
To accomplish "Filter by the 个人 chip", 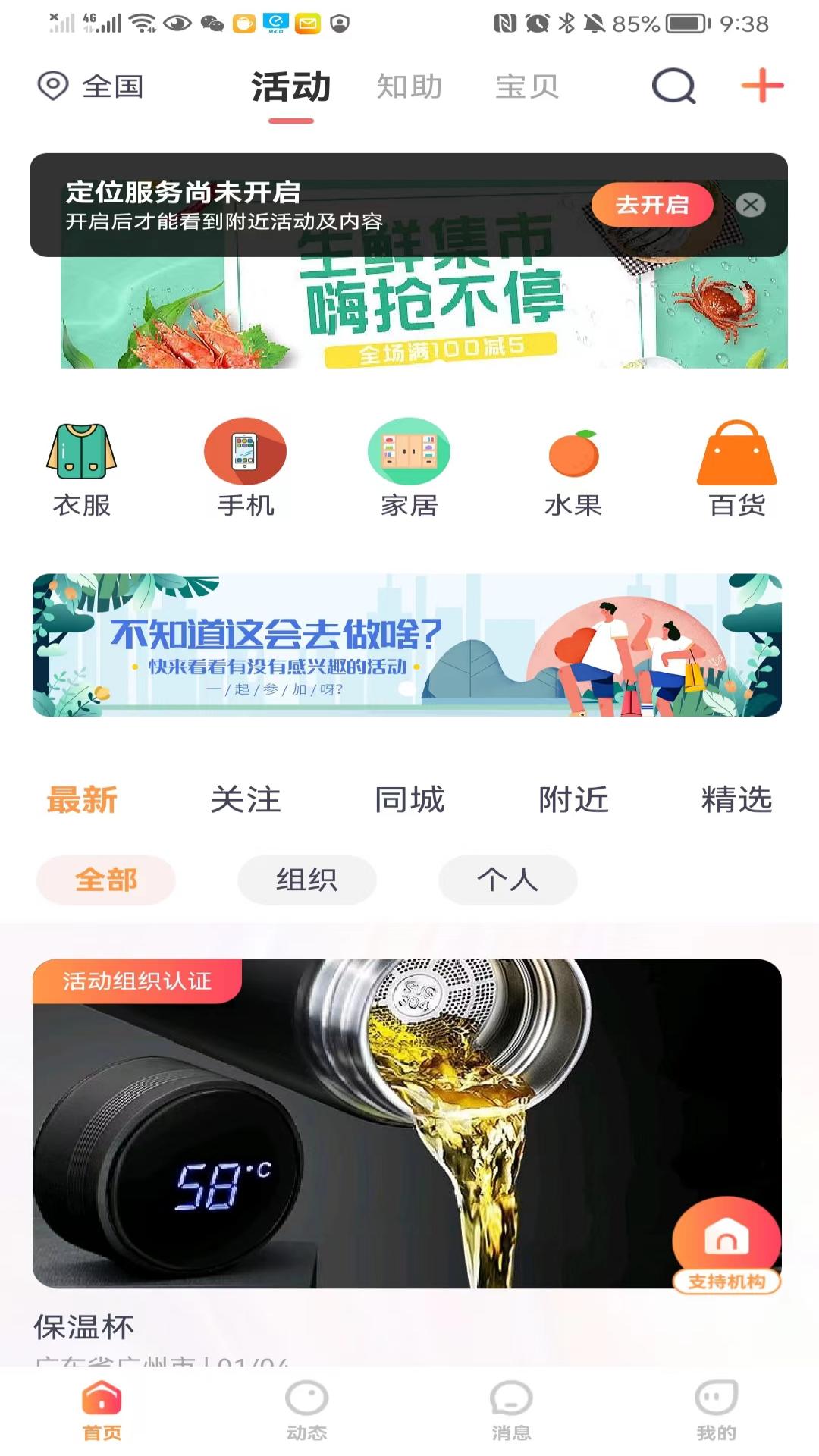I will tap(508, 880).
